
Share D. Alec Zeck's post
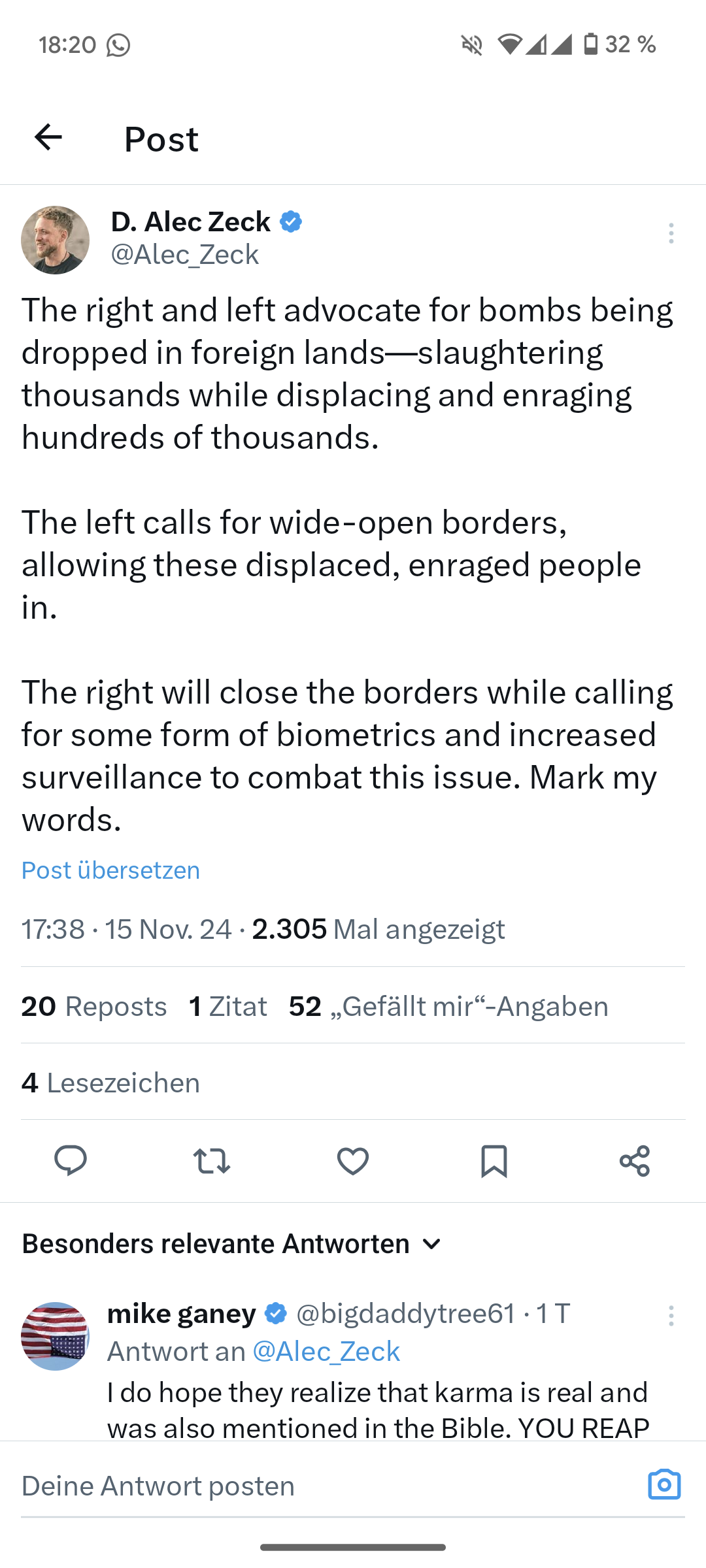[635, 1161]
